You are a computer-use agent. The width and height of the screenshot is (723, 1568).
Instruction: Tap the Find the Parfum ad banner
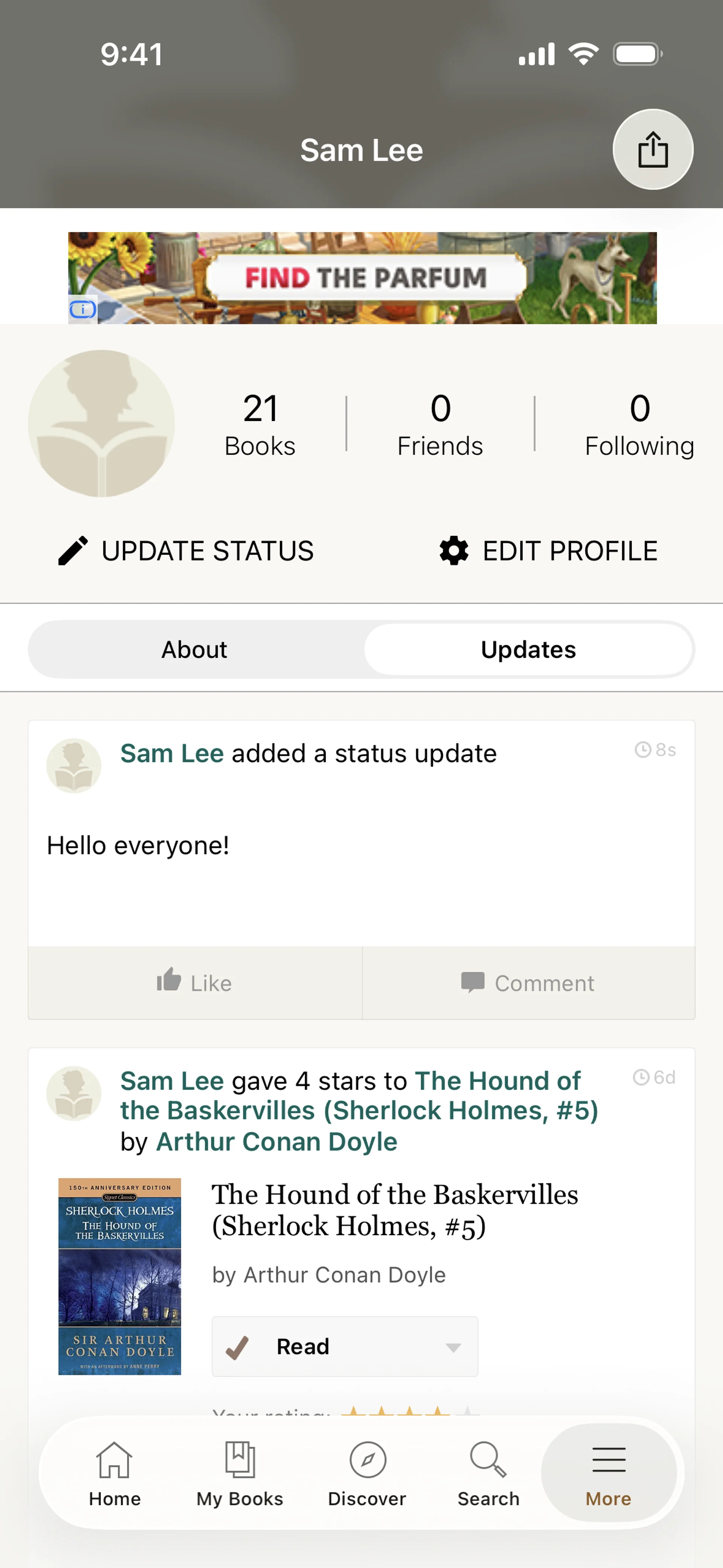(x=365, y=278)
